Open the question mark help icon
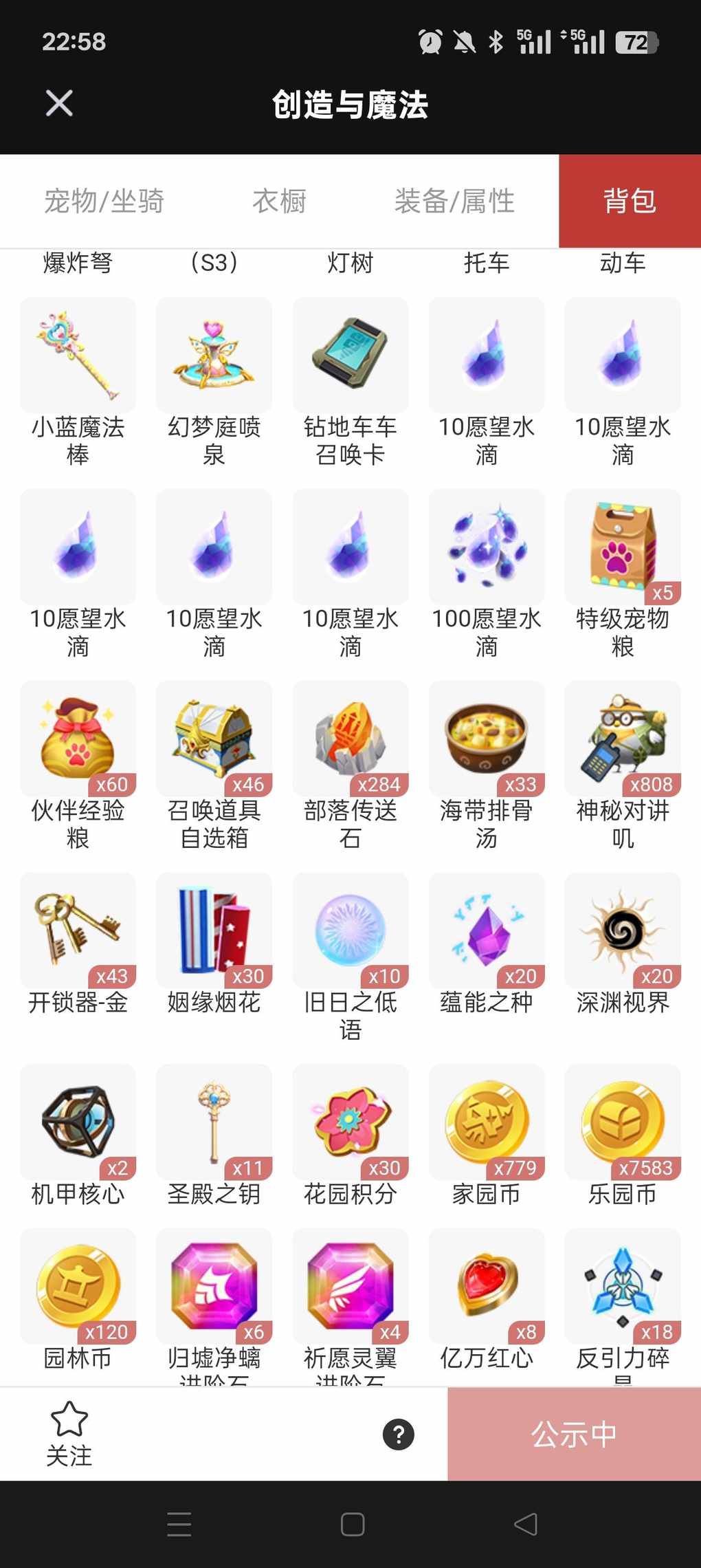 coord(399,1435)
